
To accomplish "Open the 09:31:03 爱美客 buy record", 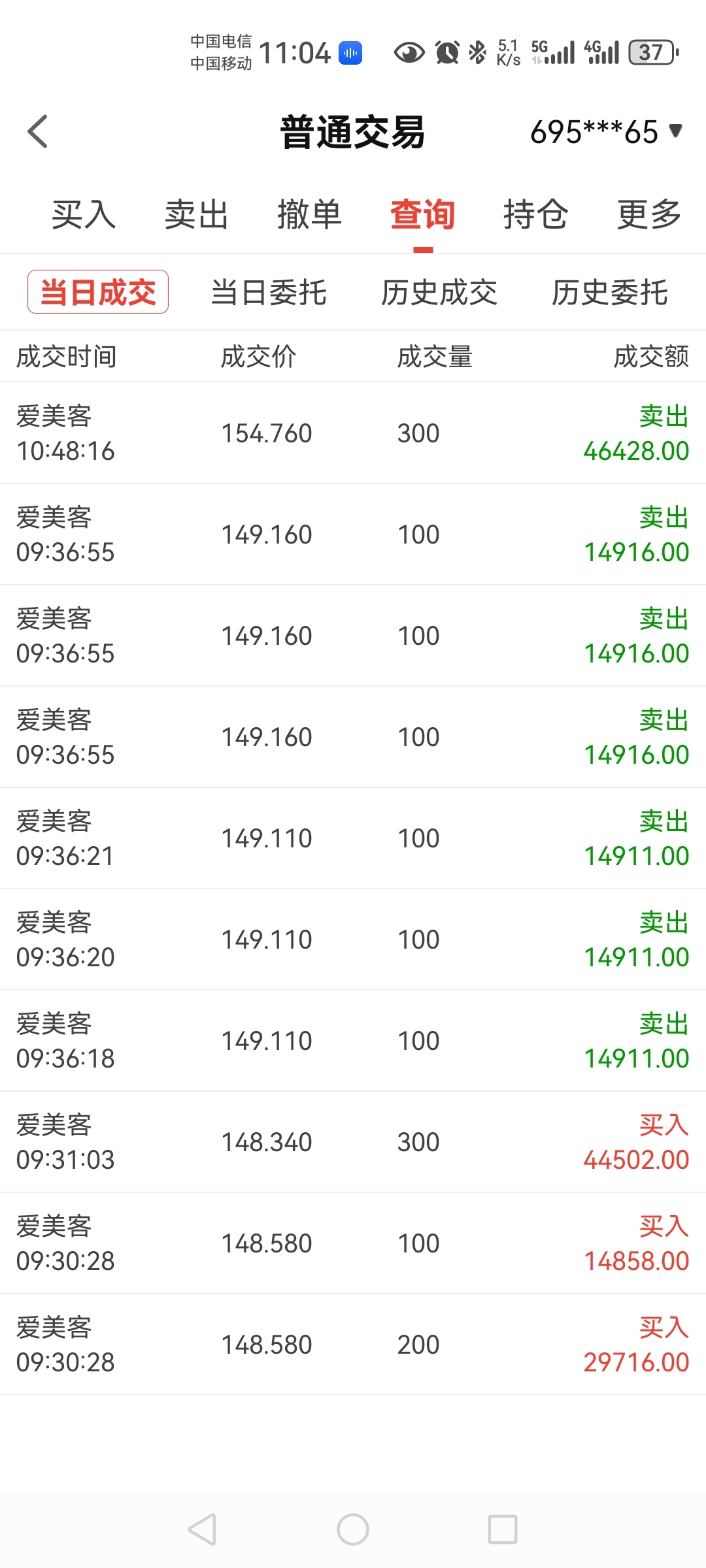I will click(x=353, y=1142).
